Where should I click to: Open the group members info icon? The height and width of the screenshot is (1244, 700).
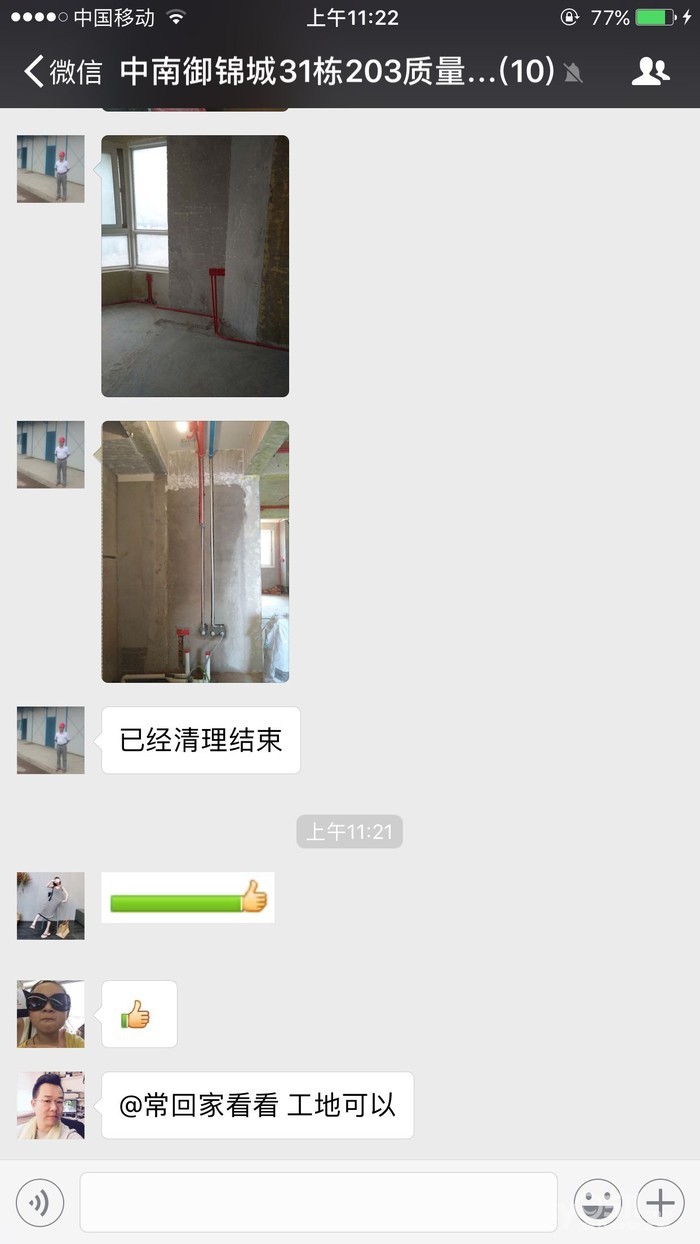(651, 71)
